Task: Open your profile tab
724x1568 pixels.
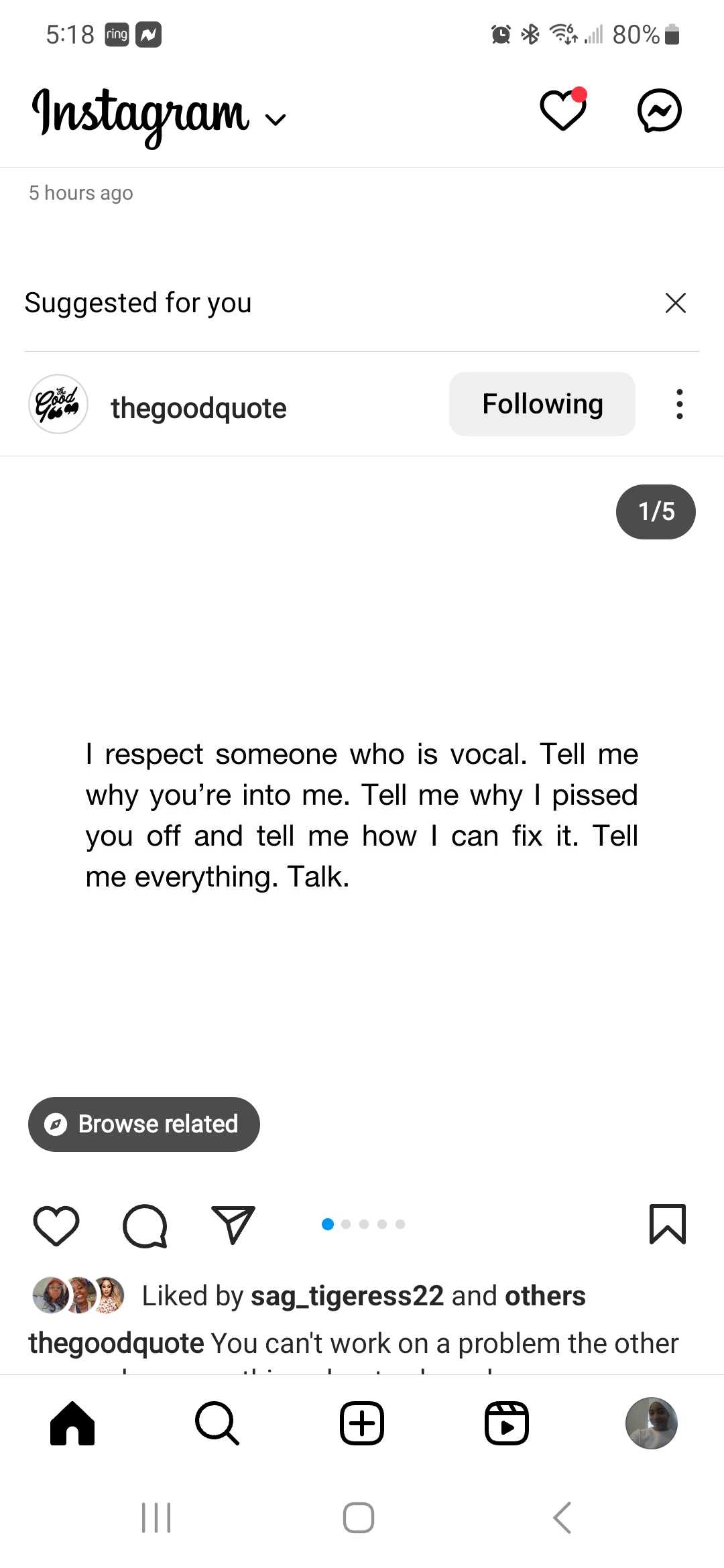Action: (651, 1423)
